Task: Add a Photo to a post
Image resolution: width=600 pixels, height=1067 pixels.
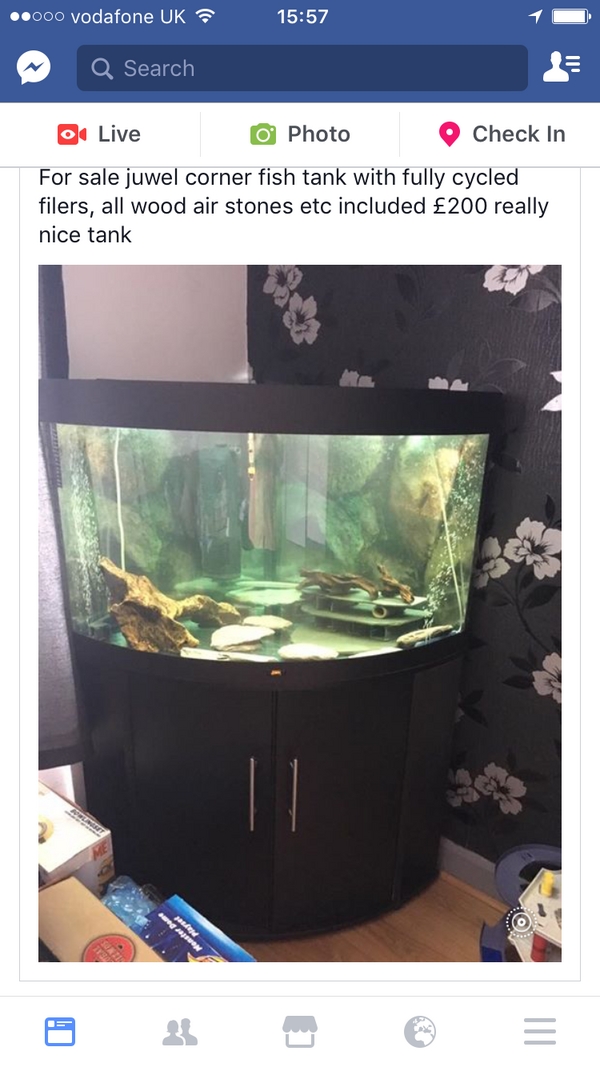Action: click(x=300, y=134)
